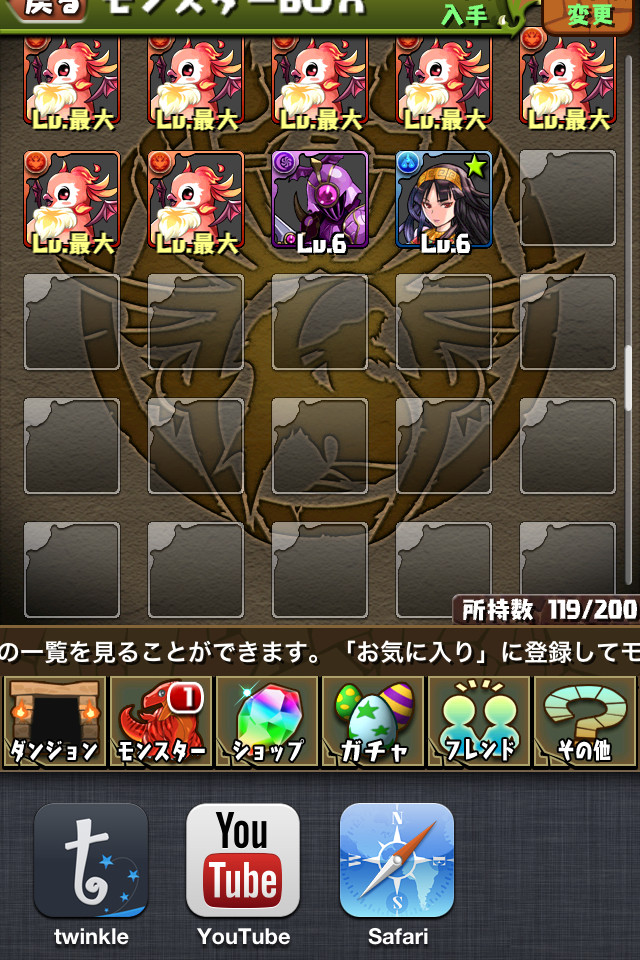This screenshot has width=640, height=960.
Task: Select the dark-haired woman monster Lv.6
Action: [444, 200]
